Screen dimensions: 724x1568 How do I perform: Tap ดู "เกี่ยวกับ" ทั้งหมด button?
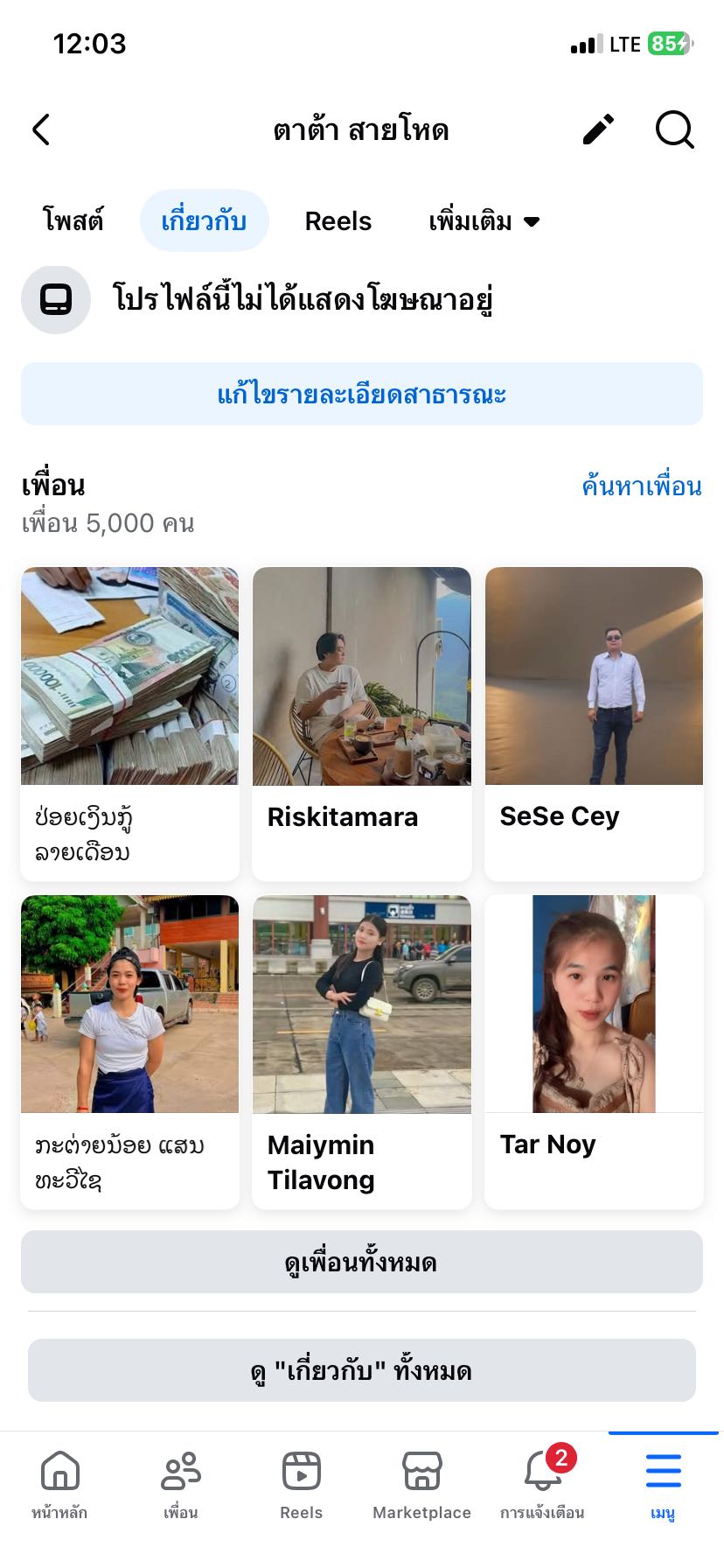(x=362, y=1370)
